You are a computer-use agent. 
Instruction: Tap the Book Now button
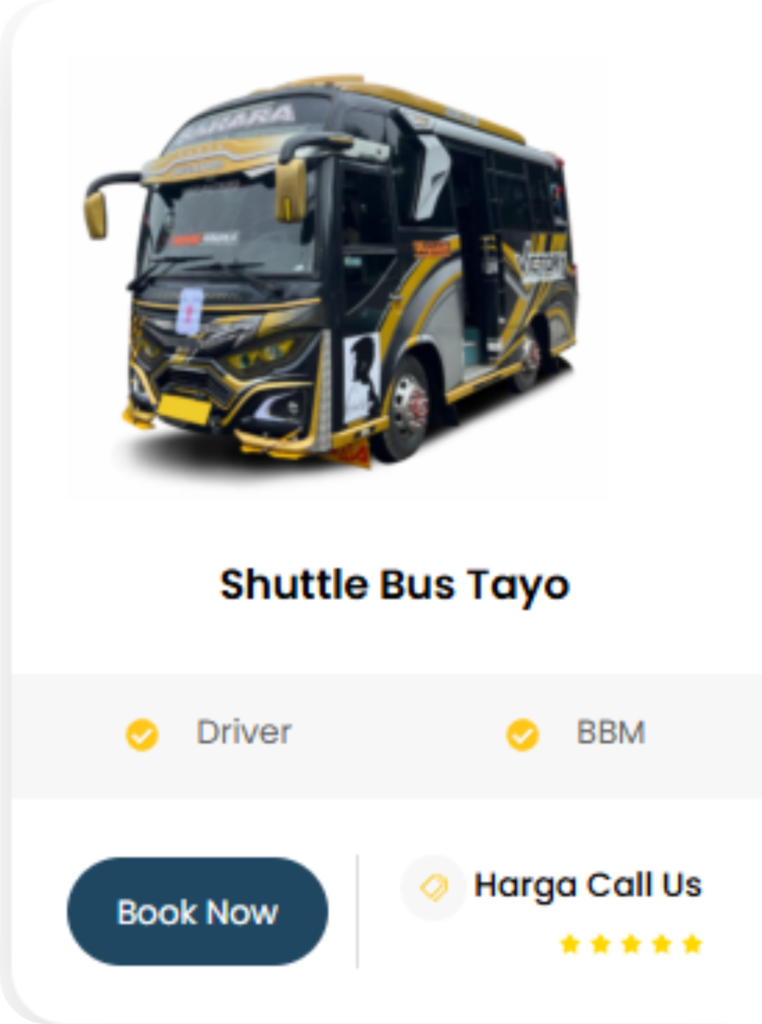click(x=197, y=911)
